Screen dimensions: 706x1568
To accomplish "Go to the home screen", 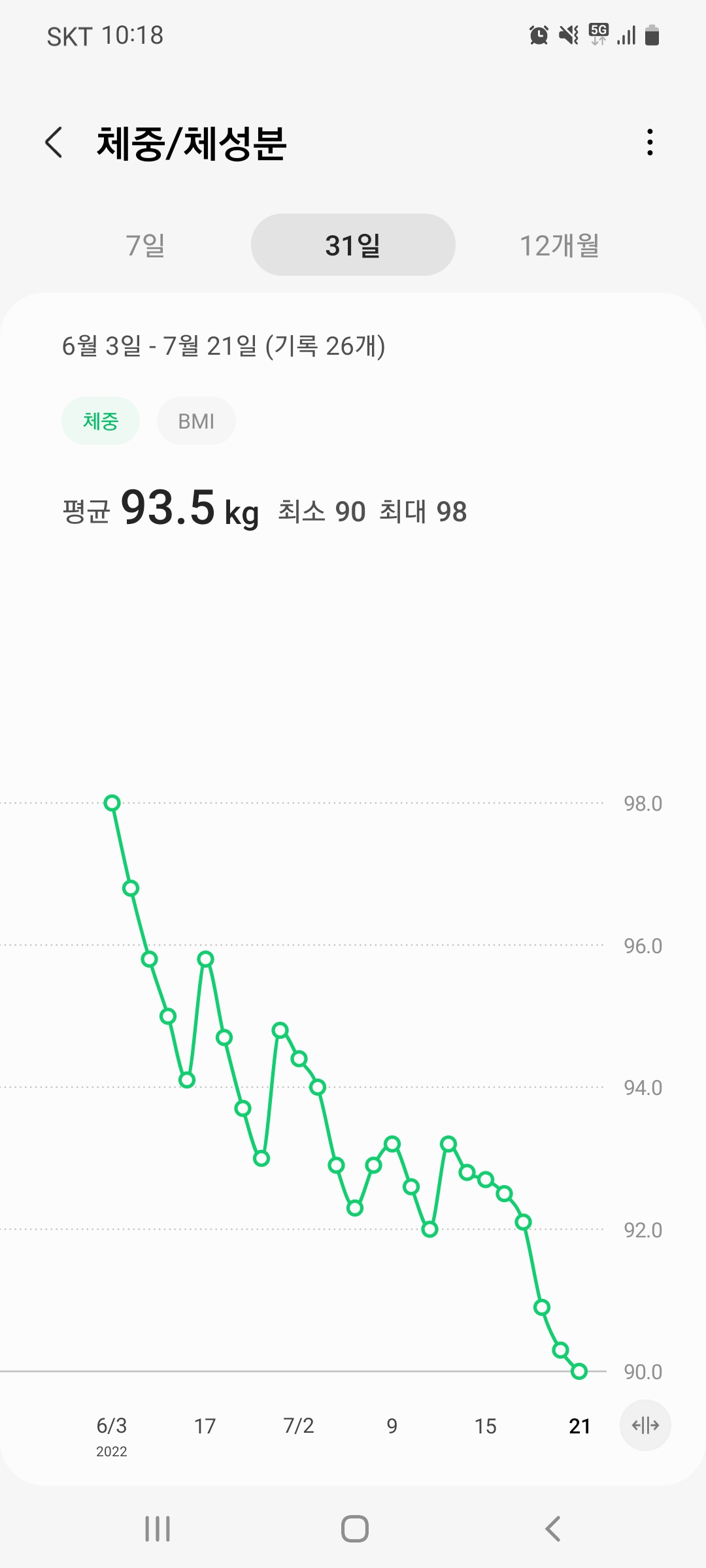I will [x=354, y=1529].
